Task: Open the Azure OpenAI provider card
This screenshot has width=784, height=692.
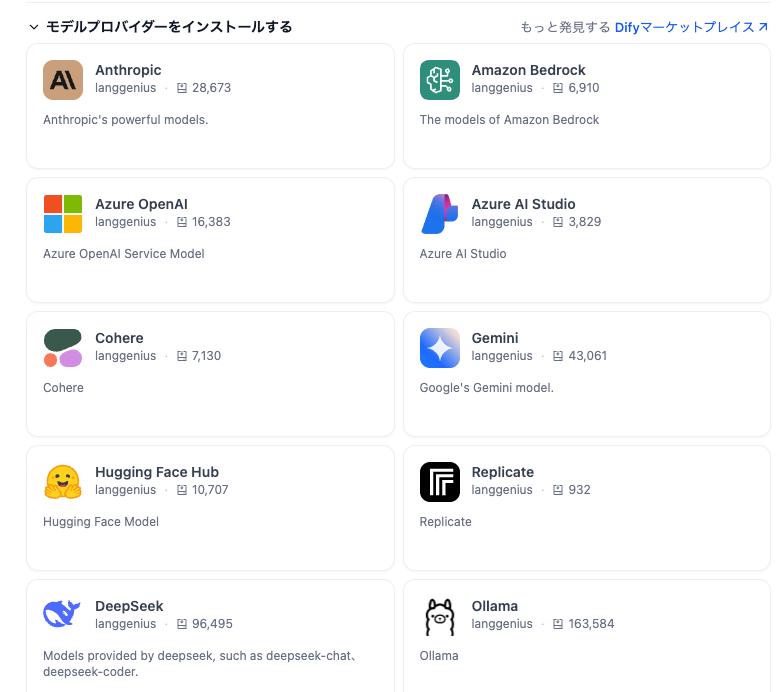Action: pos(210,239)
